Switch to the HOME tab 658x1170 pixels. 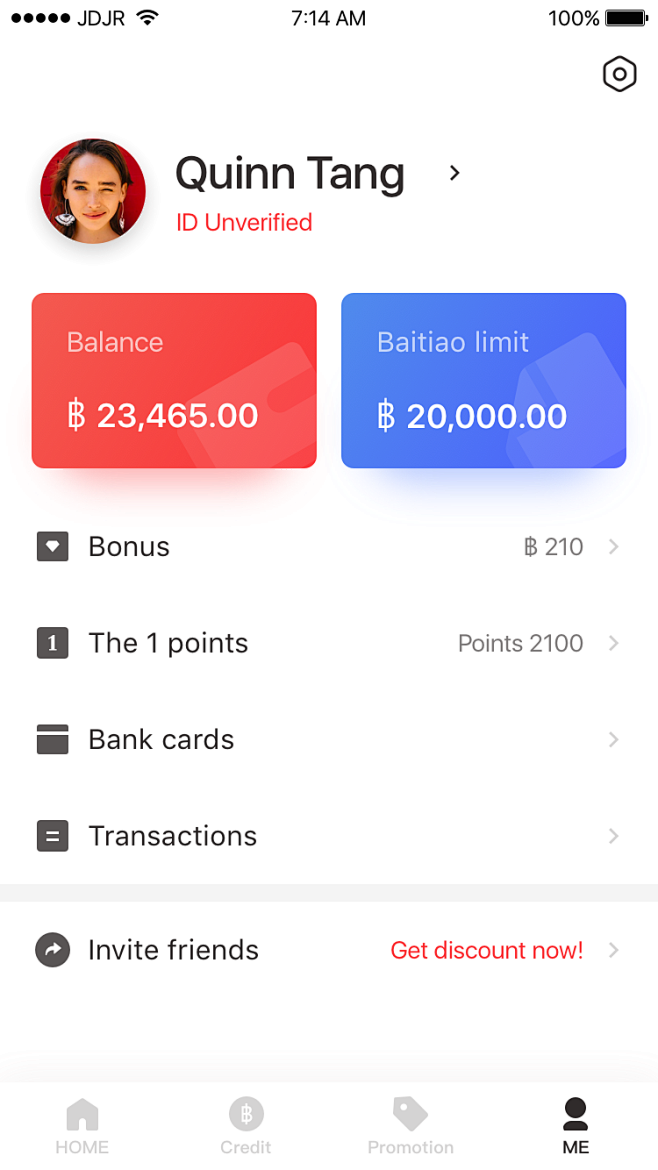click(82, 1126)
